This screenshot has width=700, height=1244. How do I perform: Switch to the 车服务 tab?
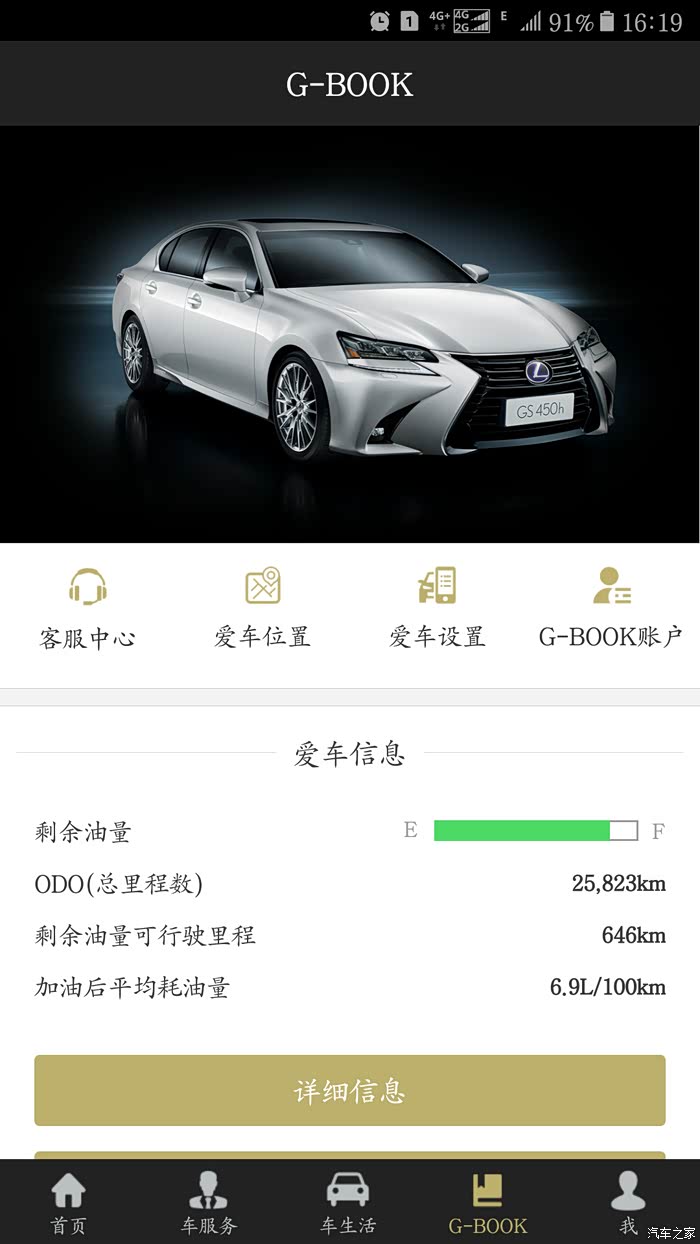coord(209,1202)
